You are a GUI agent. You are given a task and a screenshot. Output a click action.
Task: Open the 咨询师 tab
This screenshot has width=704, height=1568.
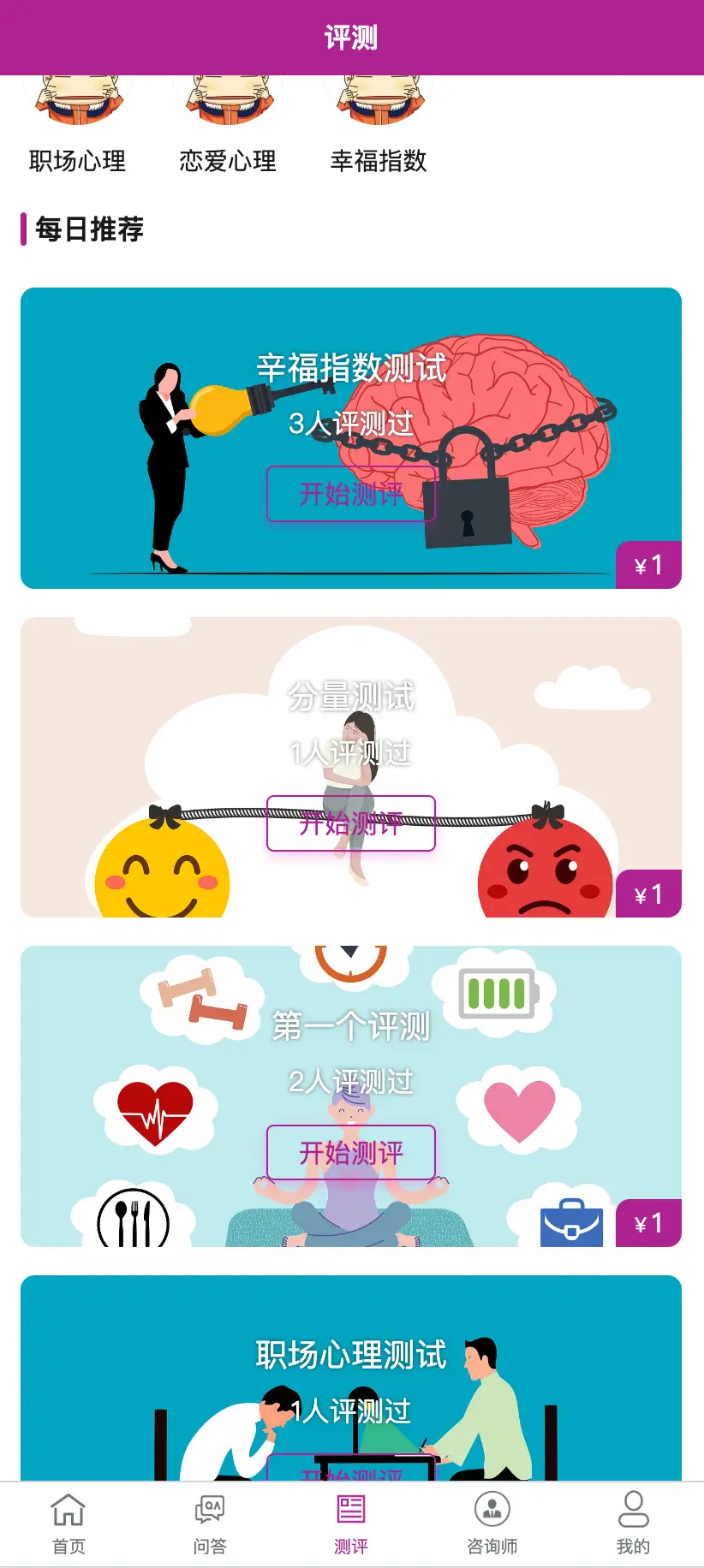tap(492, 1524)
